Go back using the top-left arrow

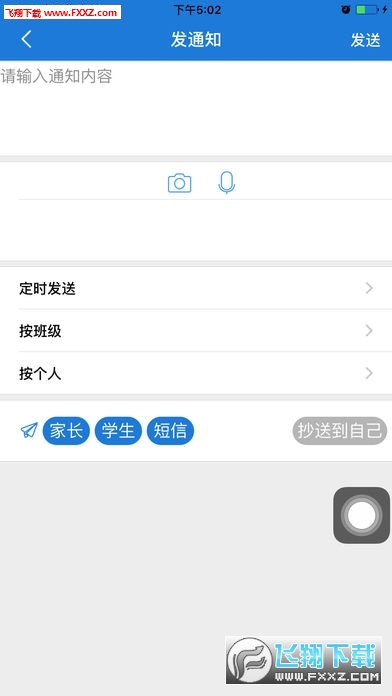[27, 40]
